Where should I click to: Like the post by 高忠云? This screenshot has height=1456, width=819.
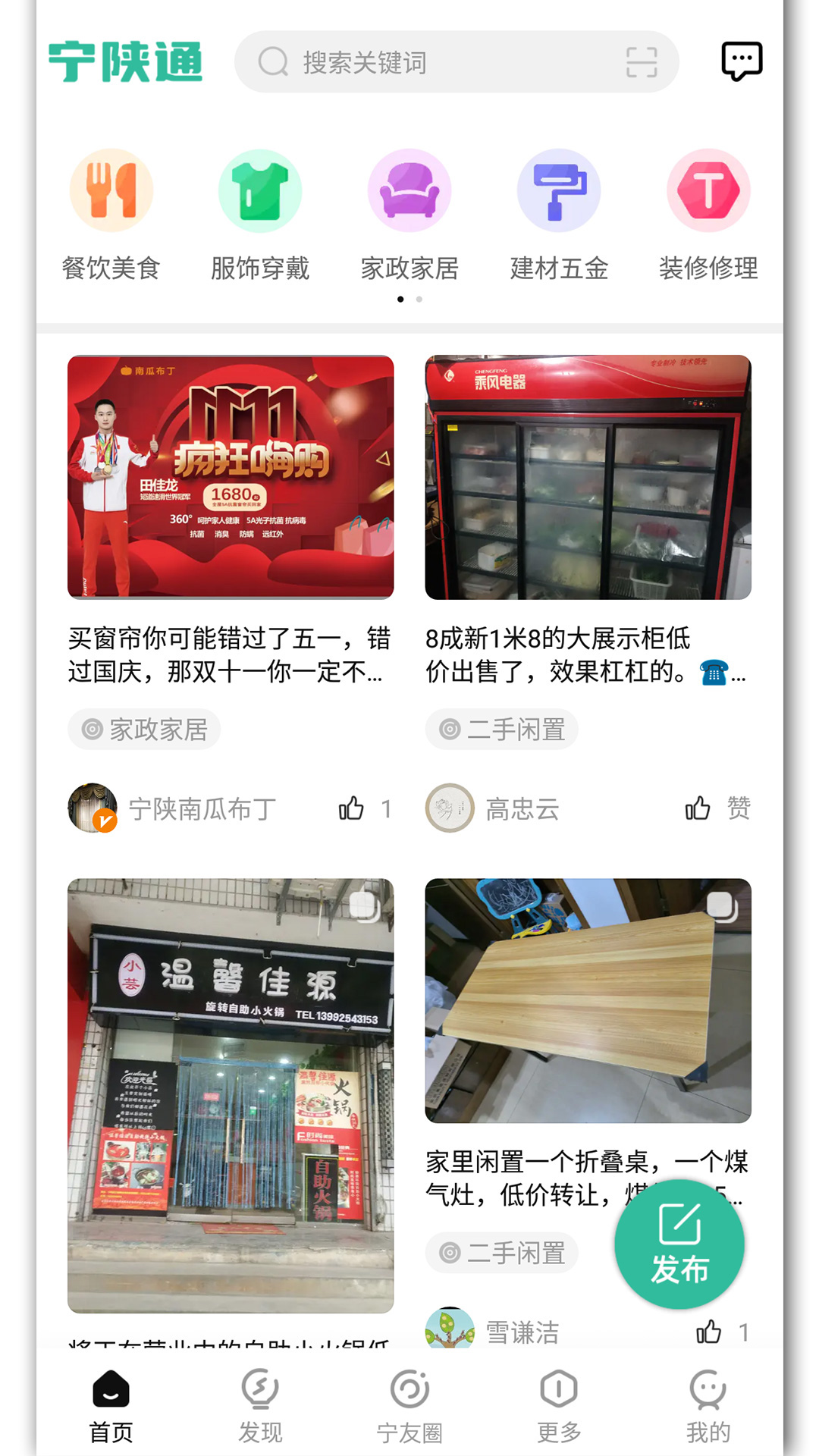tap(698, 808)
